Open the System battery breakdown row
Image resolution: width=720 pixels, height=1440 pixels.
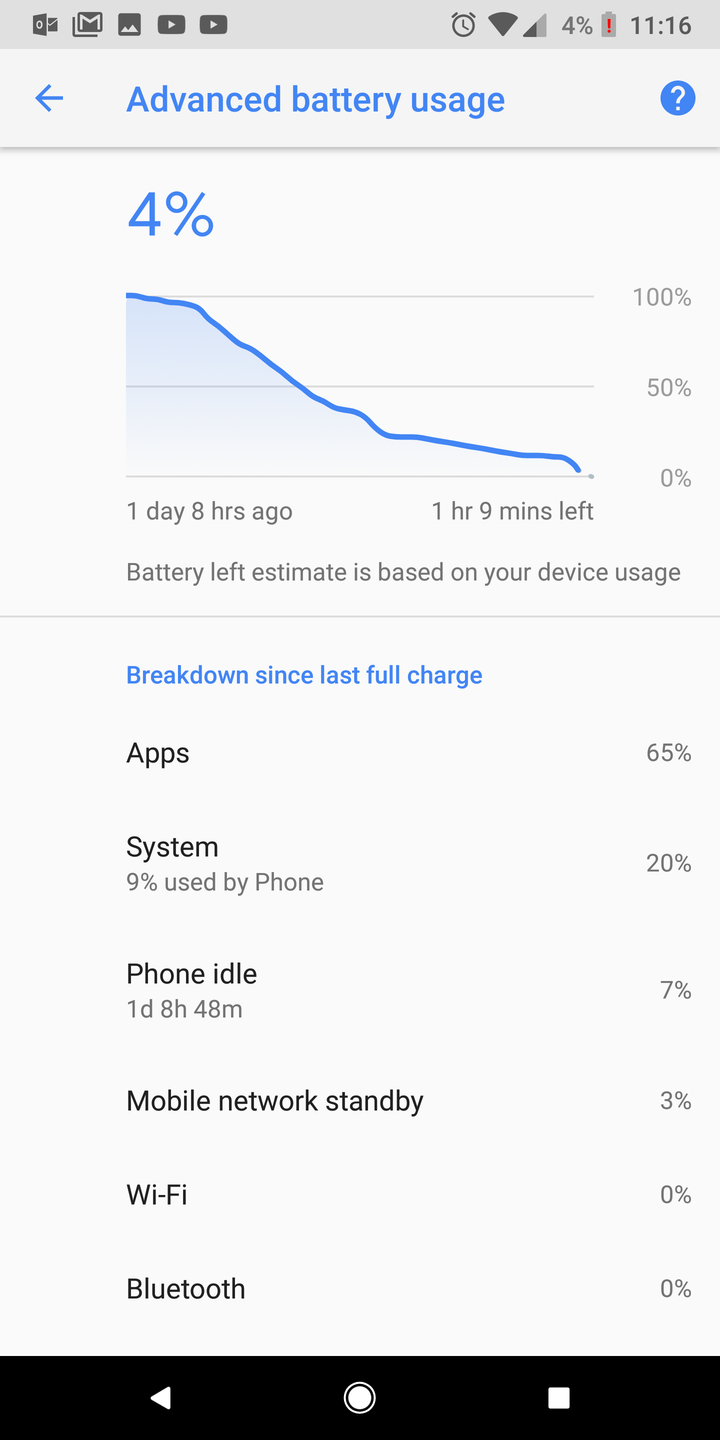(x=360, y=863)
